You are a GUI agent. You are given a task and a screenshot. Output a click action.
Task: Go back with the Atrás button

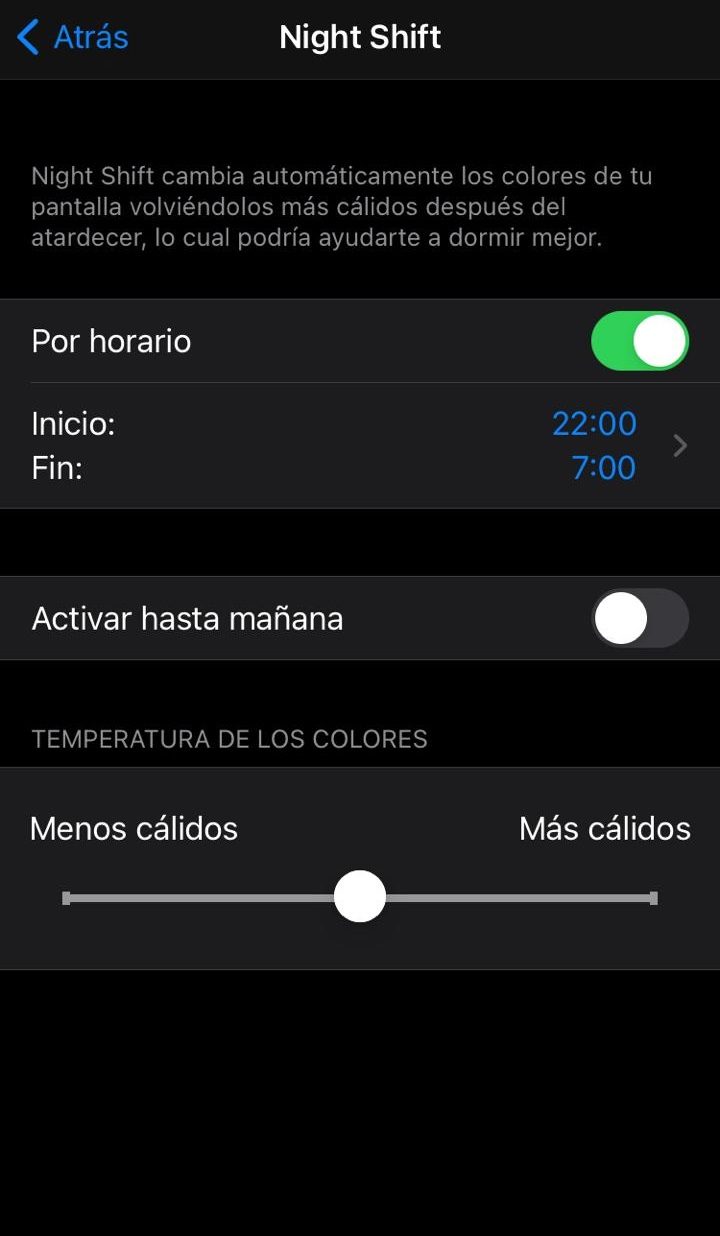(x=72, y=37)
